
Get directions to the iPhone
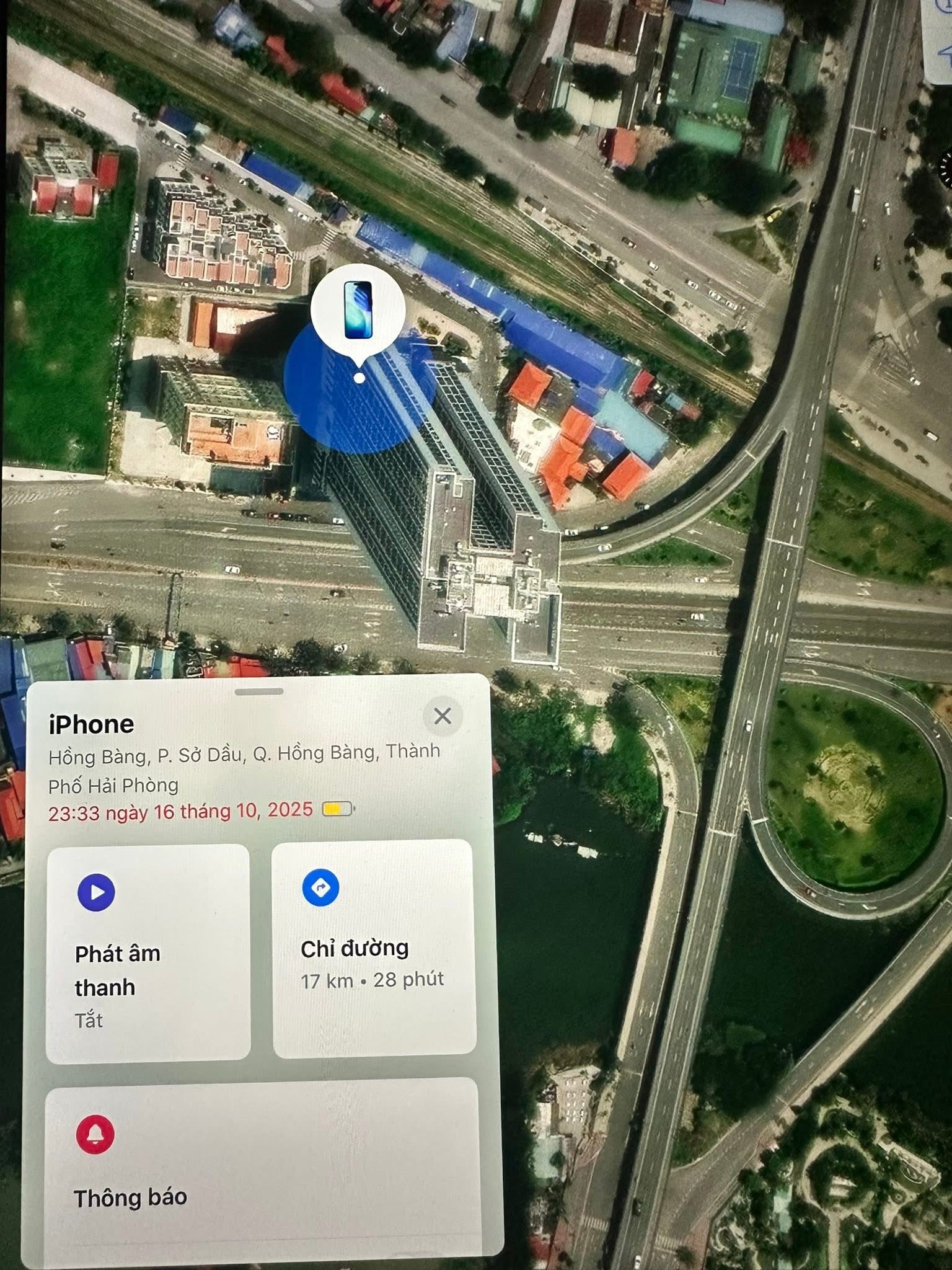pyautogui.click(x=373, y=949)
